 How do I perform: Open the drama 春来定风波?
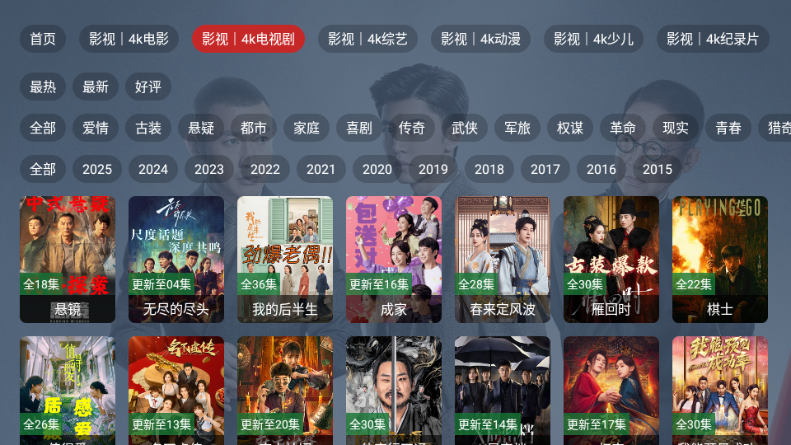[x=502, y=259]
